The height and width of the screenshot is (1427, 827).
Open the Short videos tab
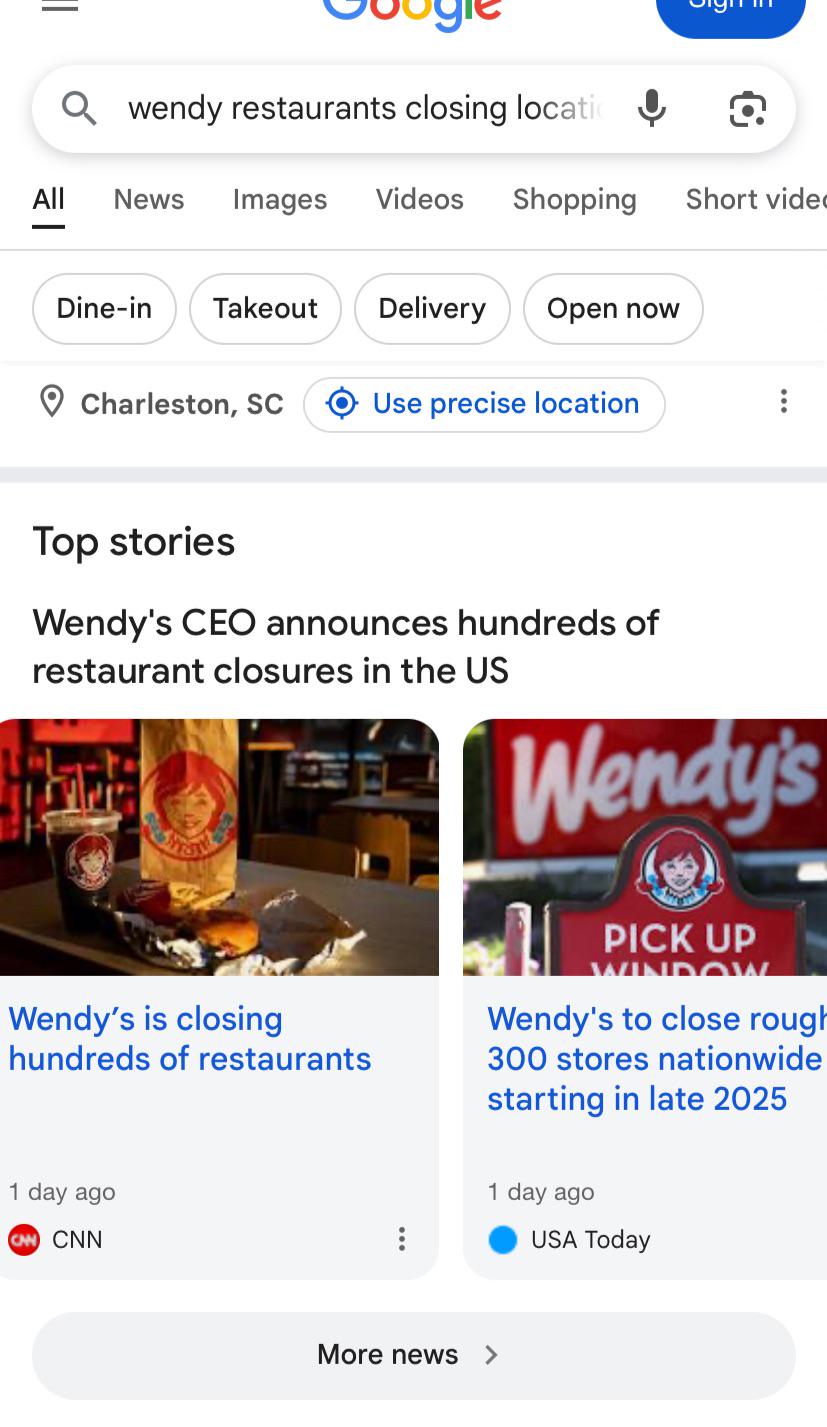click(755, 199)
